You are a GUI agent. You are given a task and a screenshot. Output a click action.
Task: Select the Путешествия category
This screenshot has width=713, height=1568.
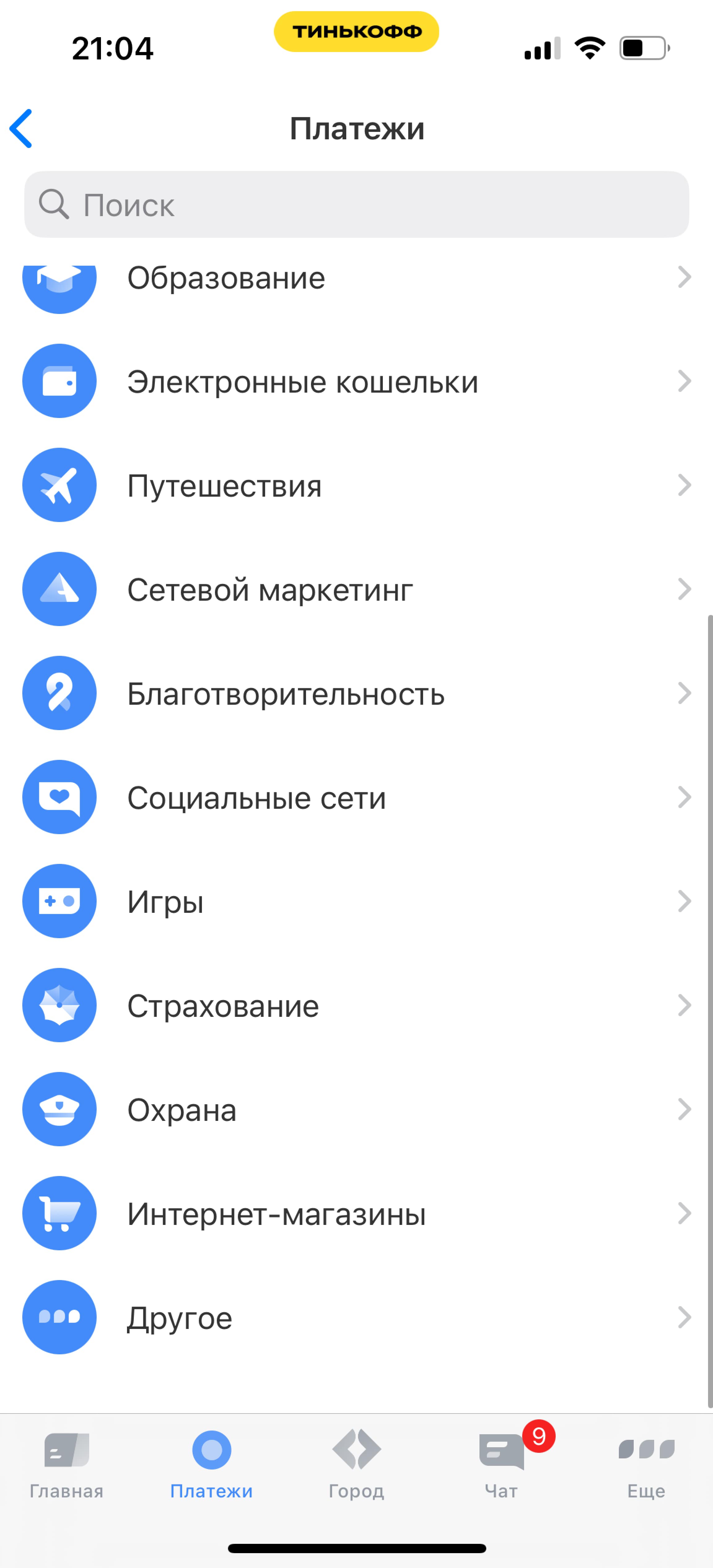[x=356, y=486]
